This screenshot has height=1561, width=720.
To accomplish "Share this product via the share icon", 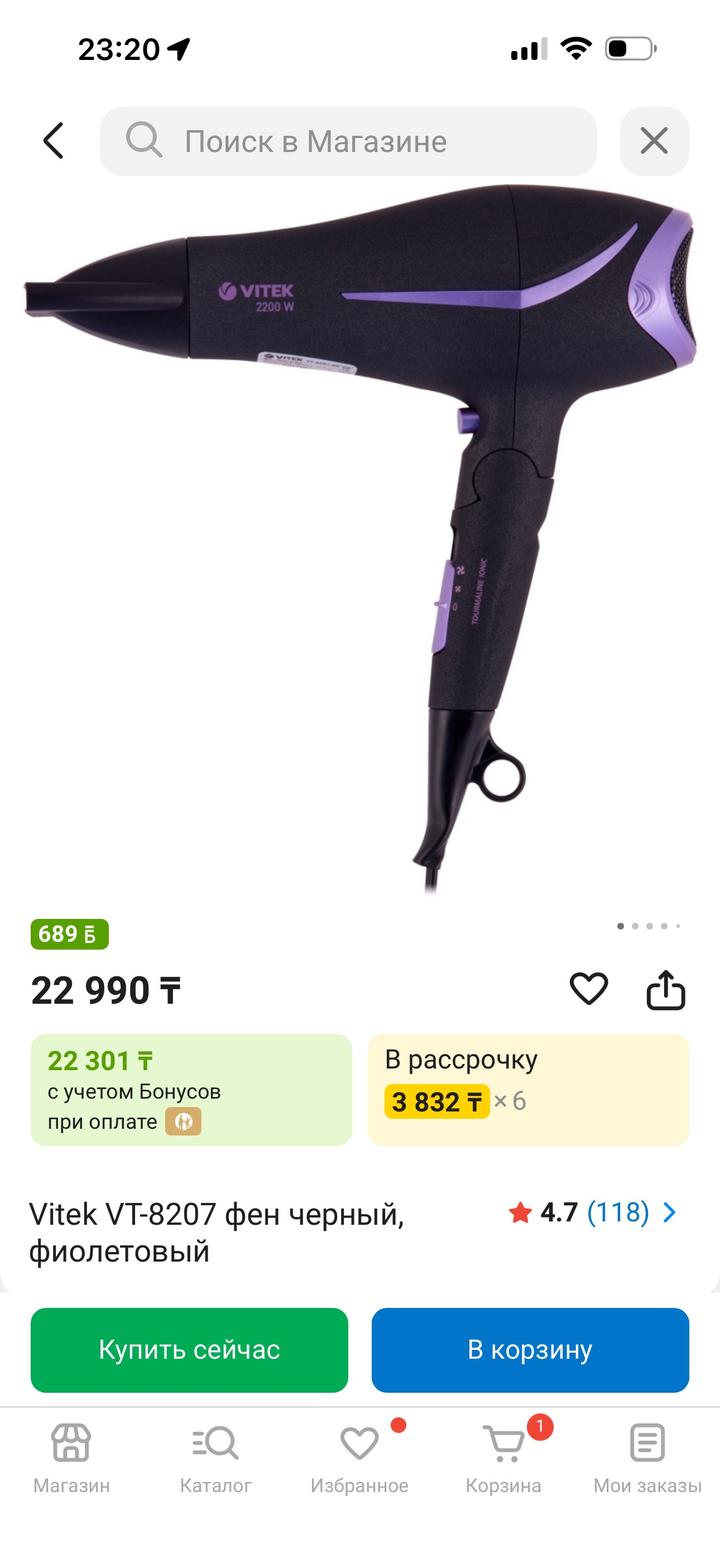I will [x=666, y=990].
